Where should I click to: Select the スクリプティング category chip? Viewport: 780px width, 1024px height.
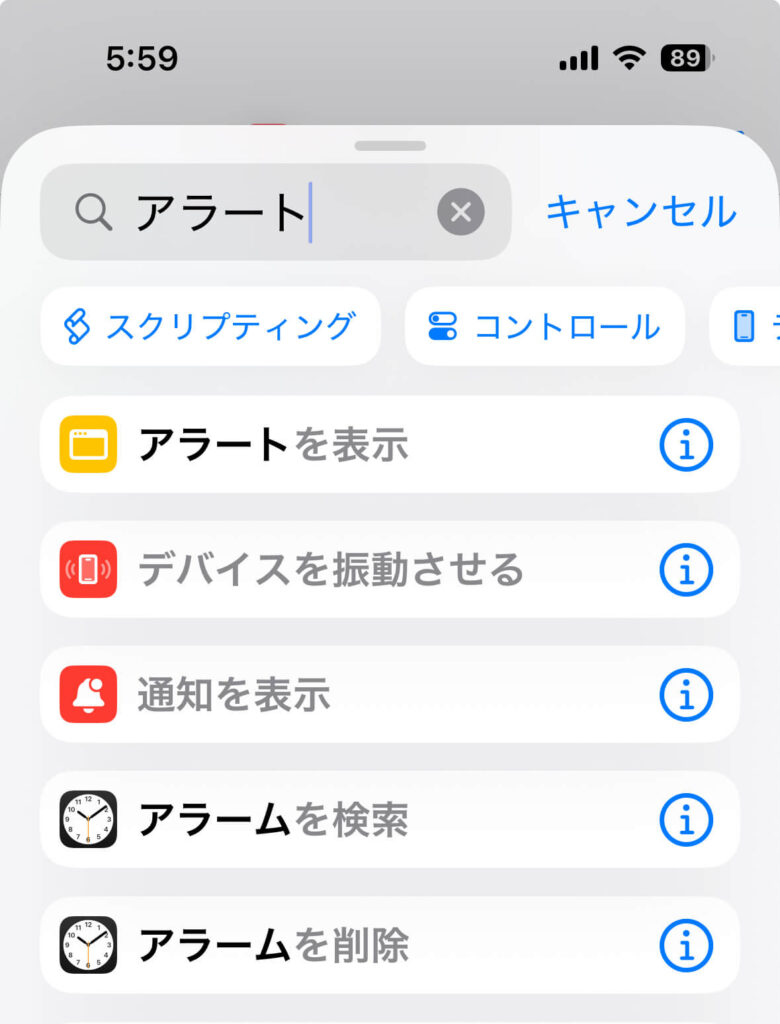pos(211,326)
